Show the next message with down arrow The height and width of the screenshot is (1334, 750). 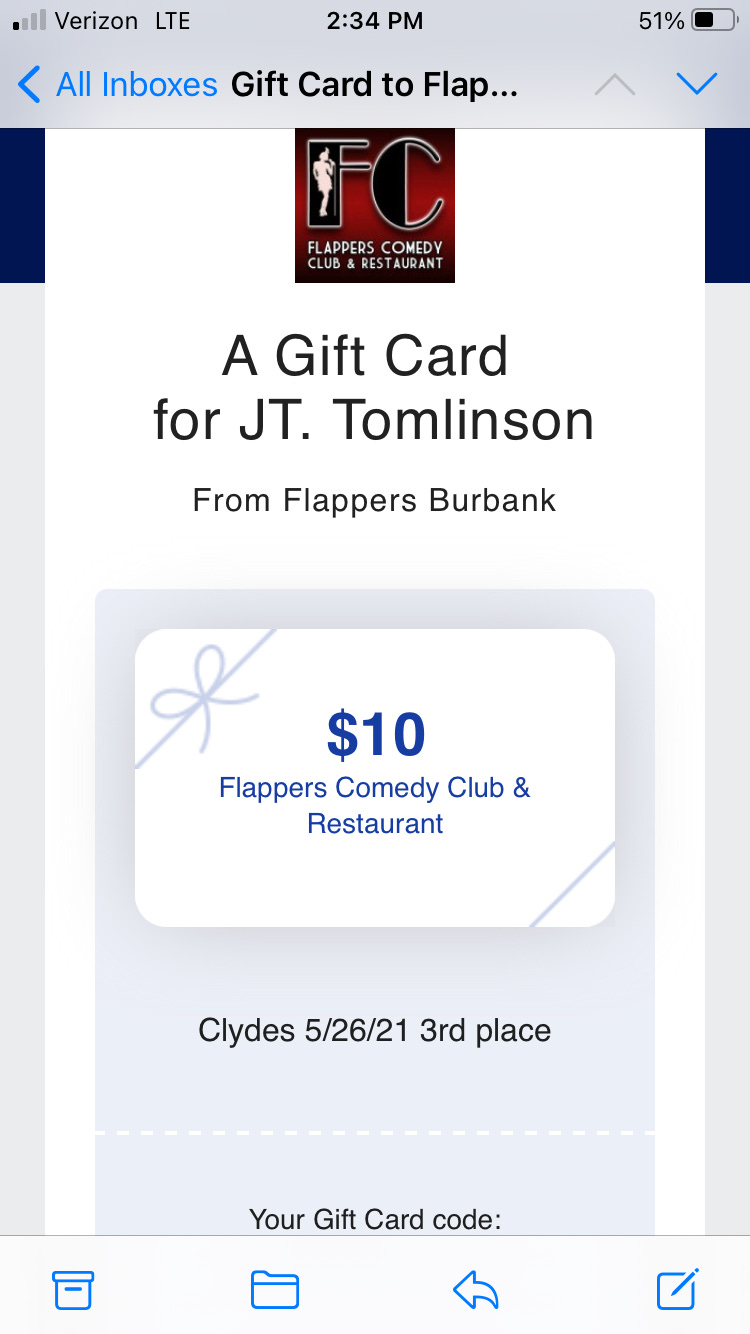(x=697, y=85)
